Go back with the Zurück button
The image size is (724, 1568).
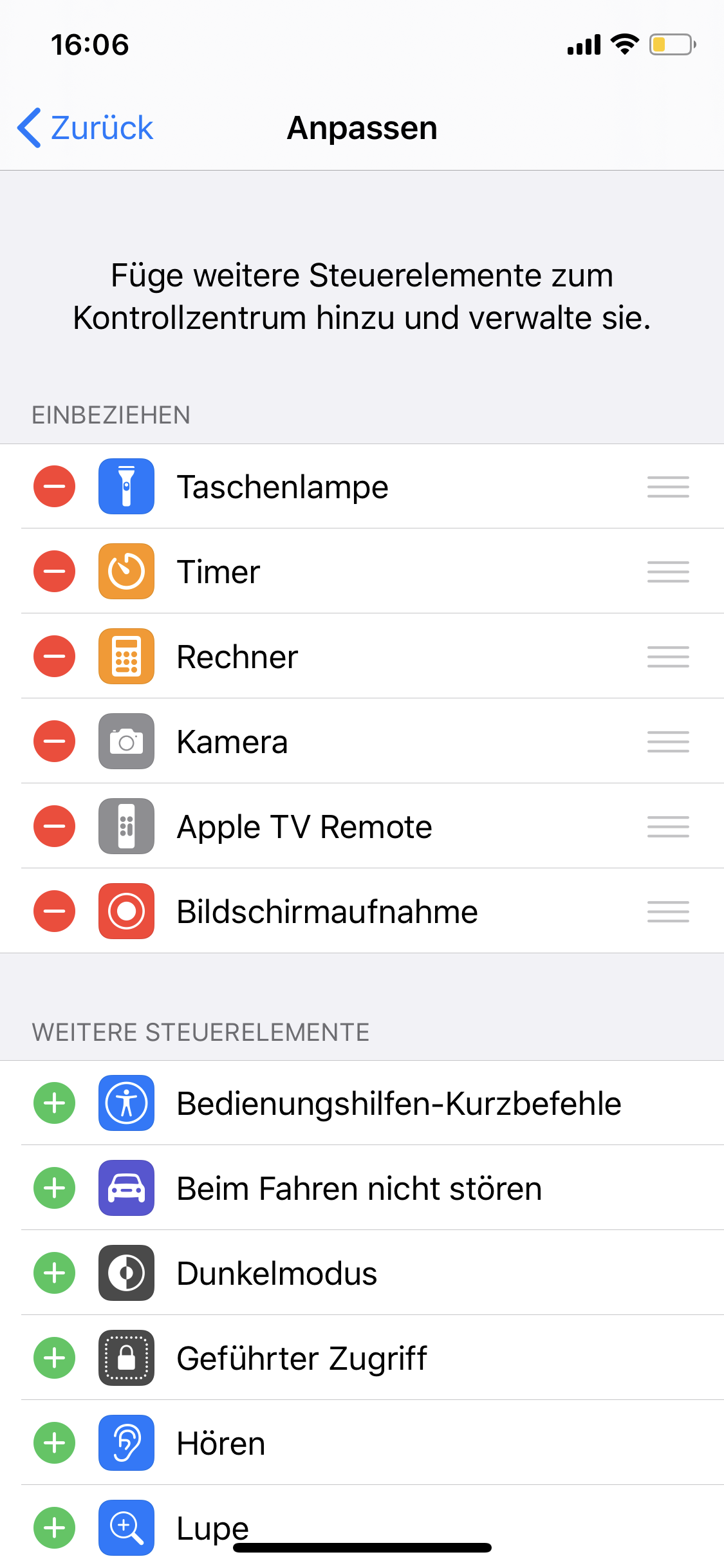pos(86,128)
